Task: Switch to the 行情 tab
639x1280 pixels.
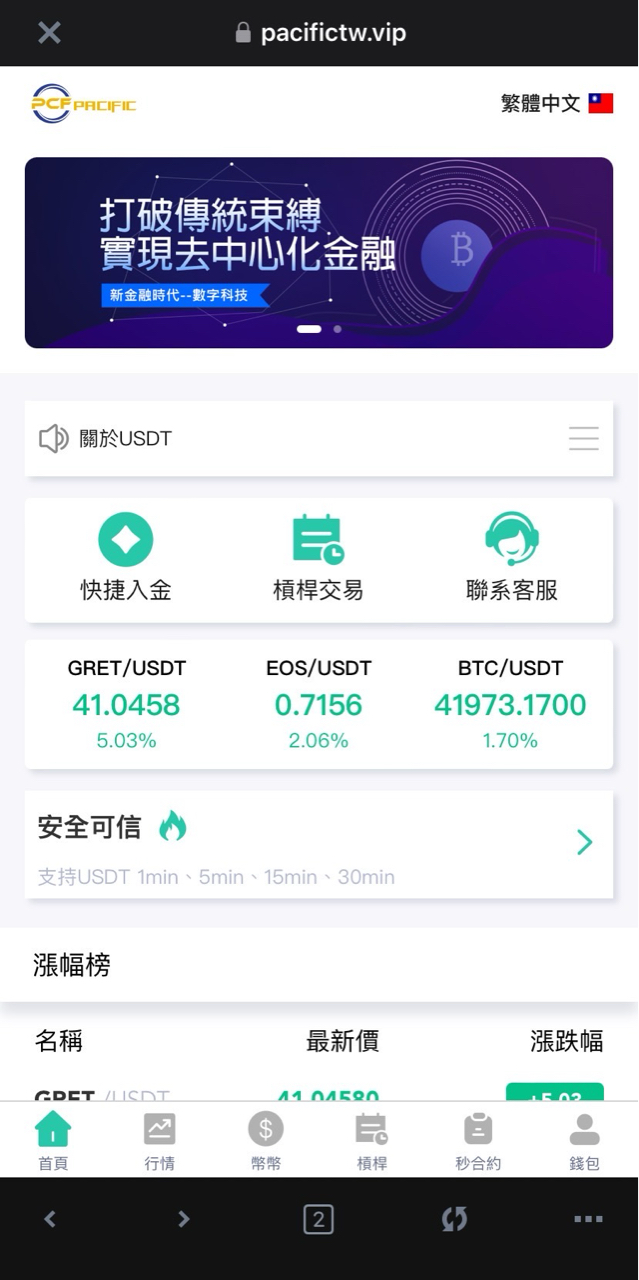Action: 159,1141
